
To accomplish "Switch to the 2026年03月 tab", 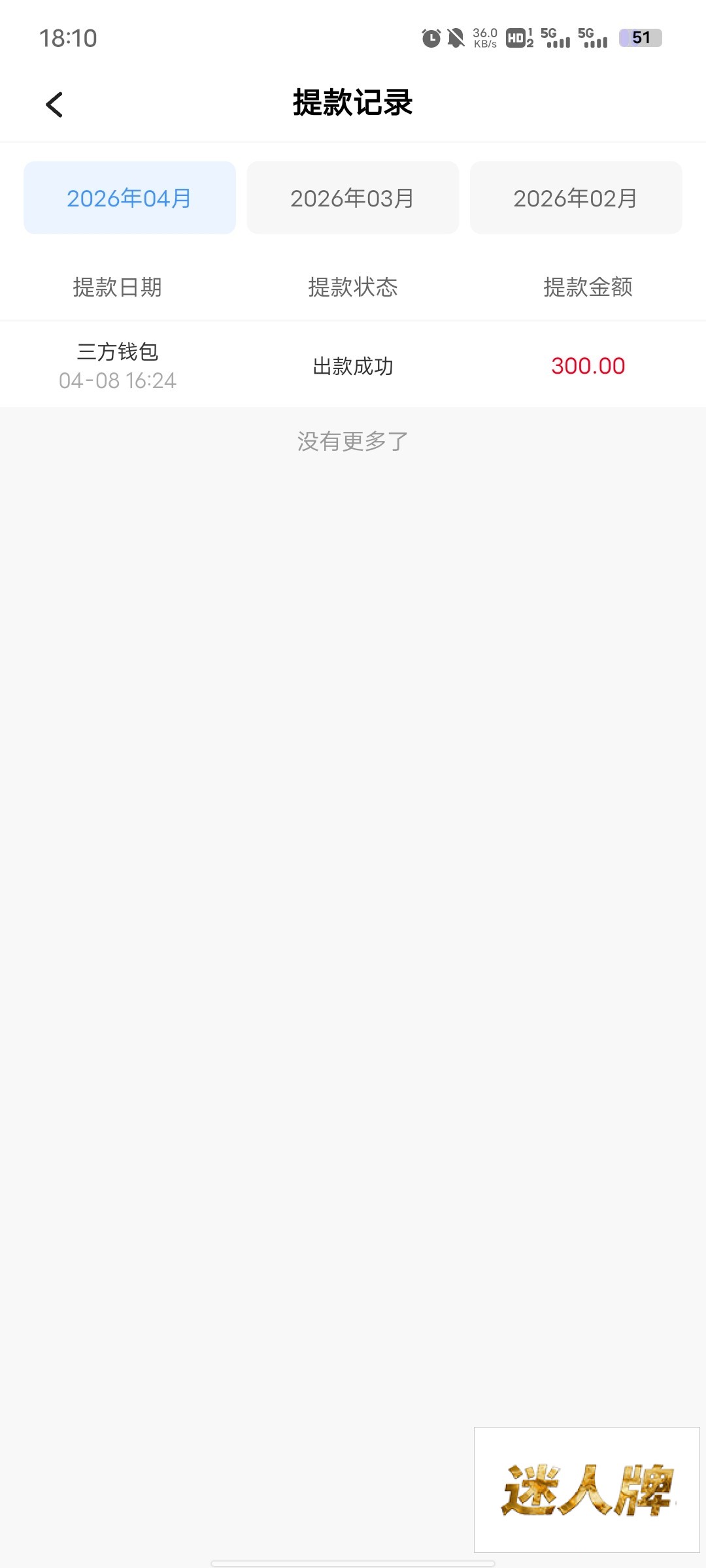I will tap(352, 198).
